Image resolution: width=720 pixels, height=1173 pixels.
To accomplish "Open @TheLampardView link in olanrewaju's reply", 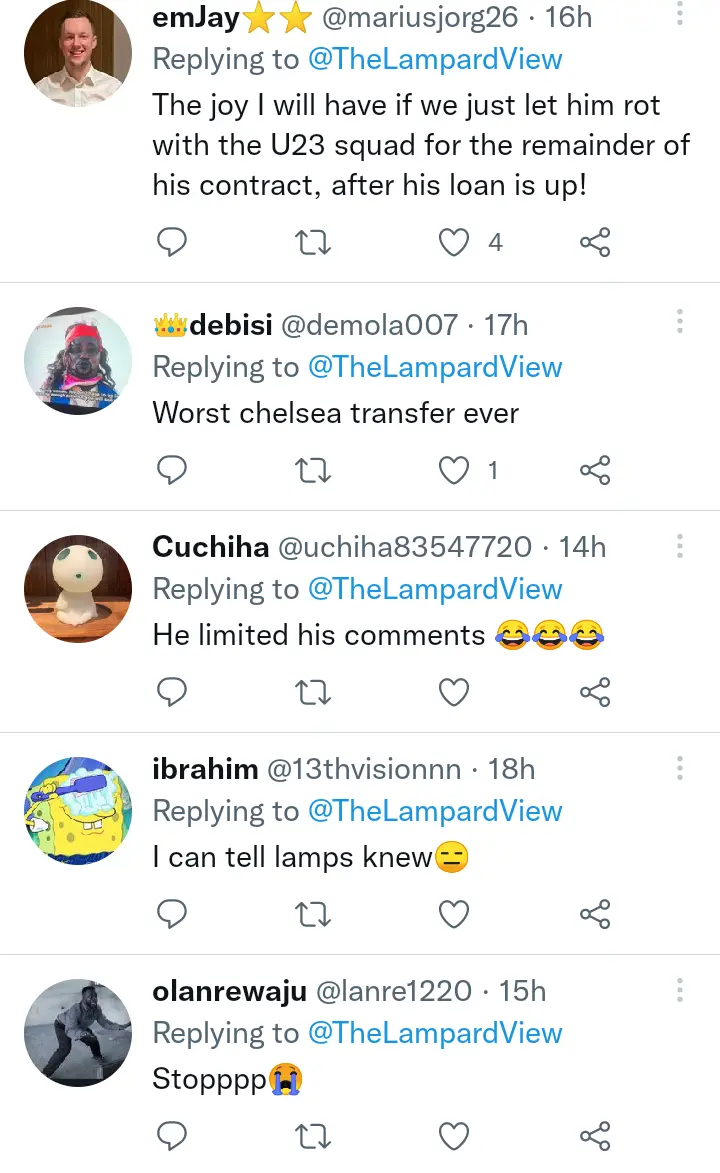I will pyautogui.click(x=435, y=1033).
